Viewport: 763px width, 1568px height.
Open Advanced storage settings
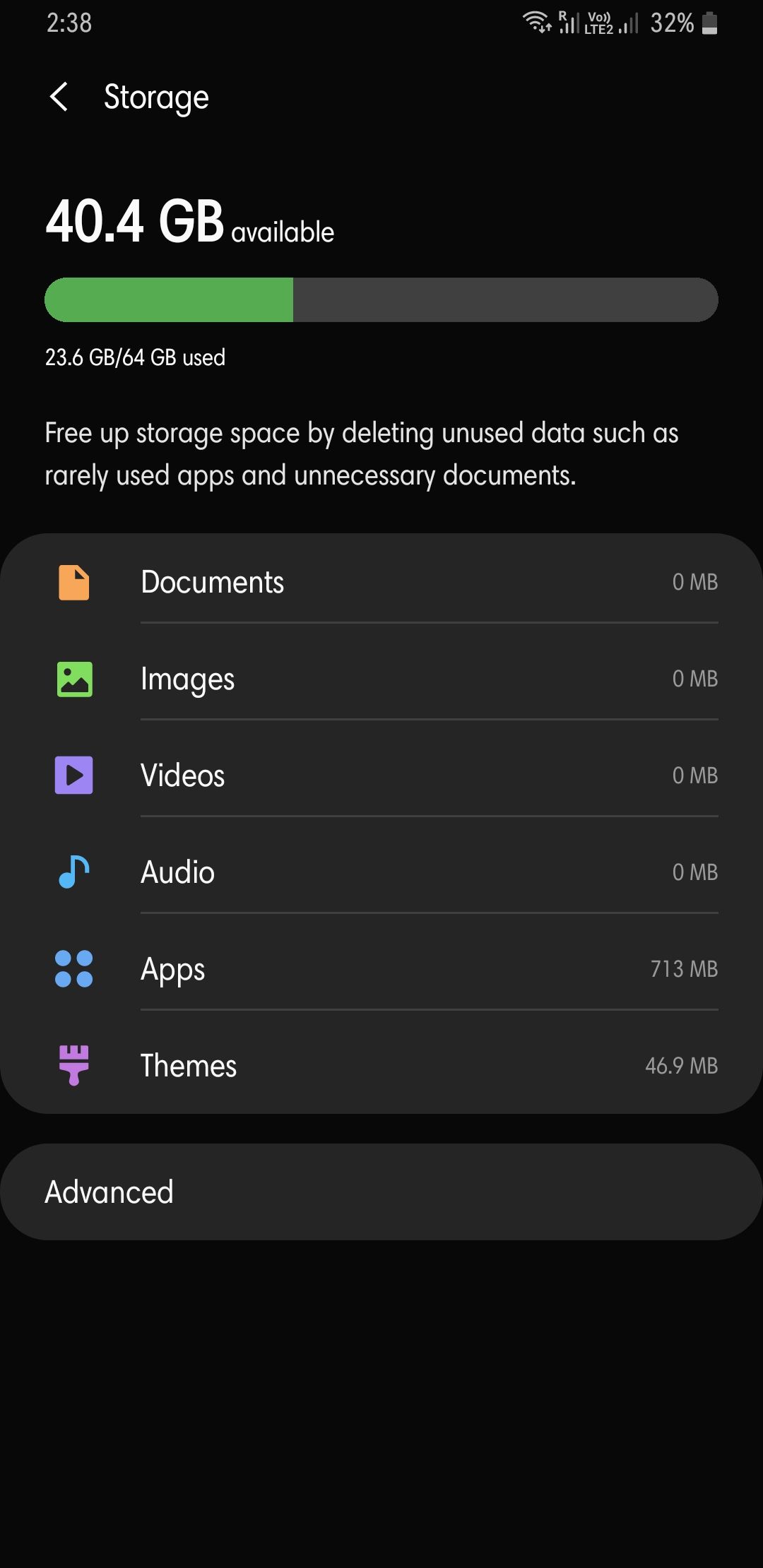[x=381, y=1192]
